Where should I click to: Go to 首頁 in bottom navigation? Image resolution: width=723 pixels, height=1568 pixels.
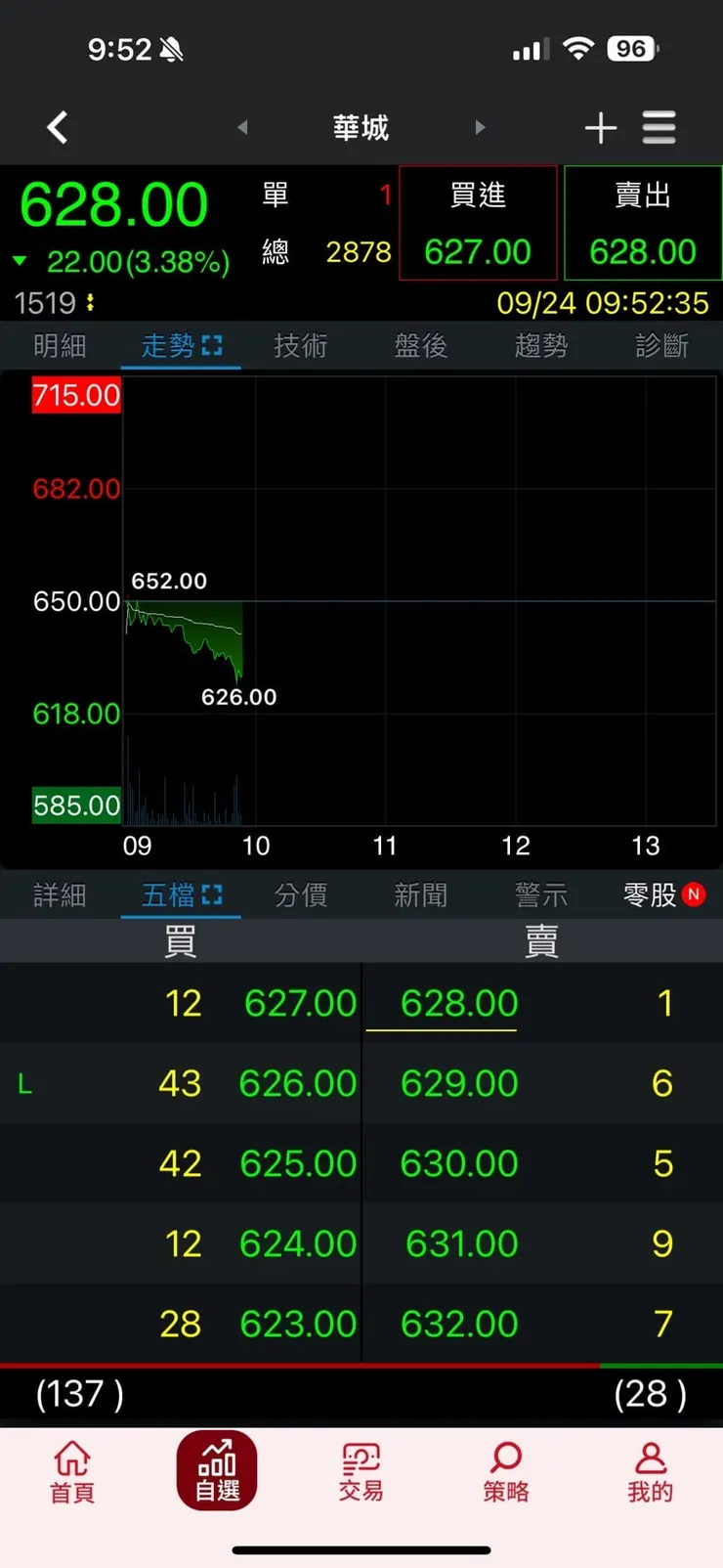tap(72, 1470)
